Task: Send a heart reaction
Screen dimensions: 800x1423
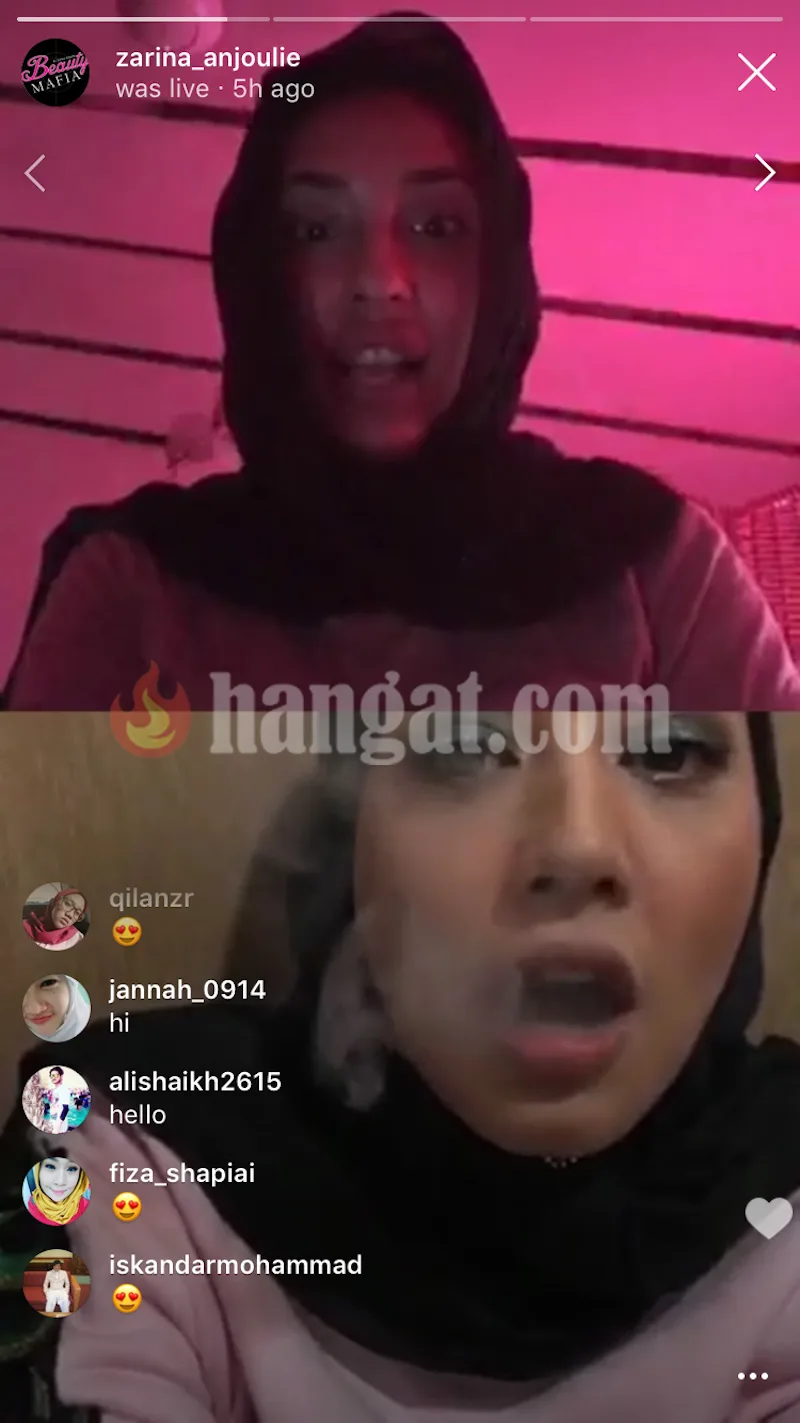Action: [x=768, y=1218]
